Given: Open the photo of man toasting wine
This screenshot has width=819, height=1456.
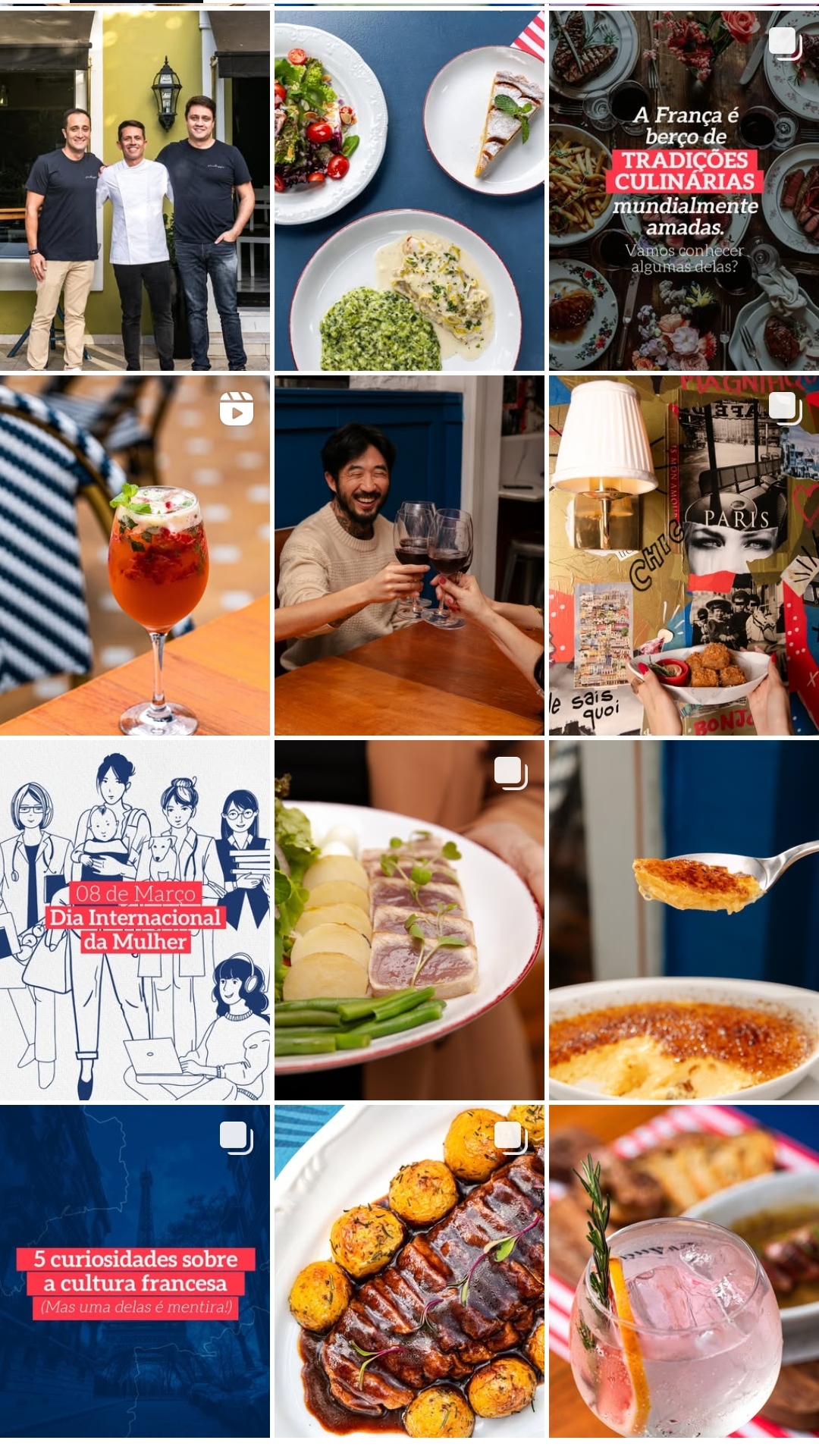Looking at the screenshot, I should pos(409,555).
